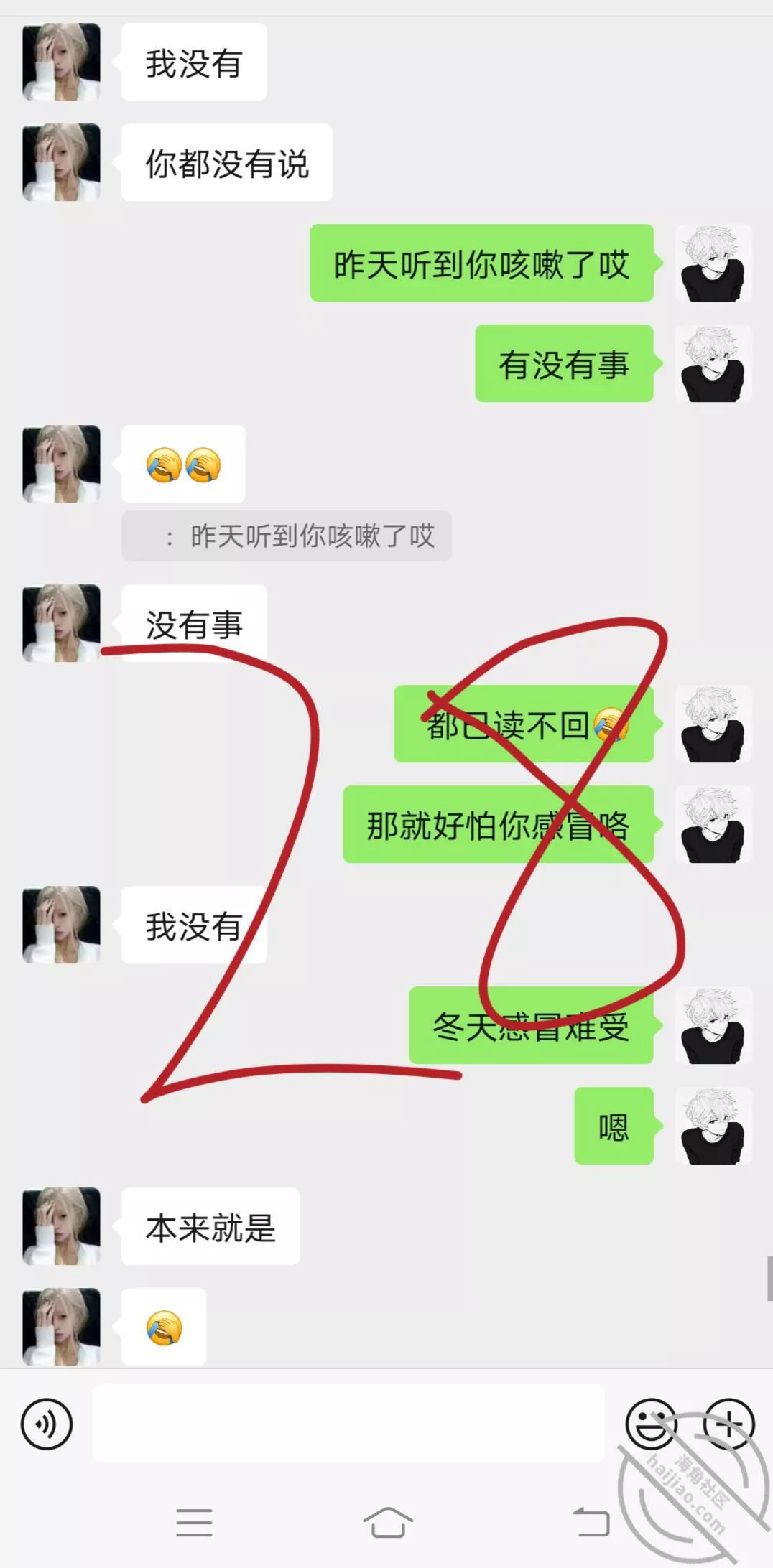This screenshot has height=1568, width=773.
Task: Focus the message text field
Action: [x=348, y=1423]
